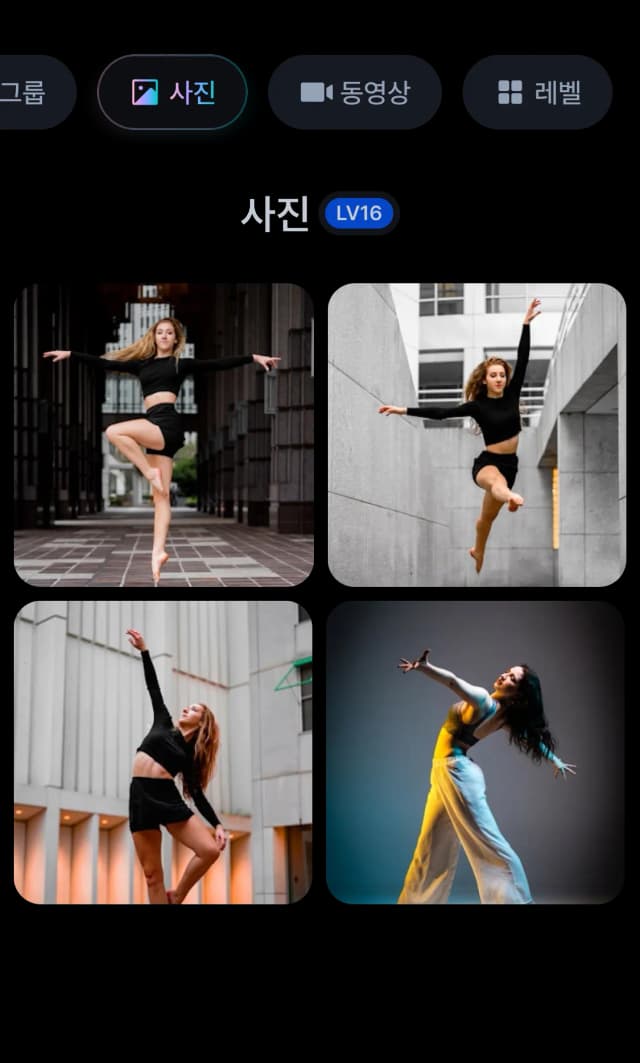Switch to the 동영상 tab
Viewport: 640px width, 1063px height.
[355, 92]
